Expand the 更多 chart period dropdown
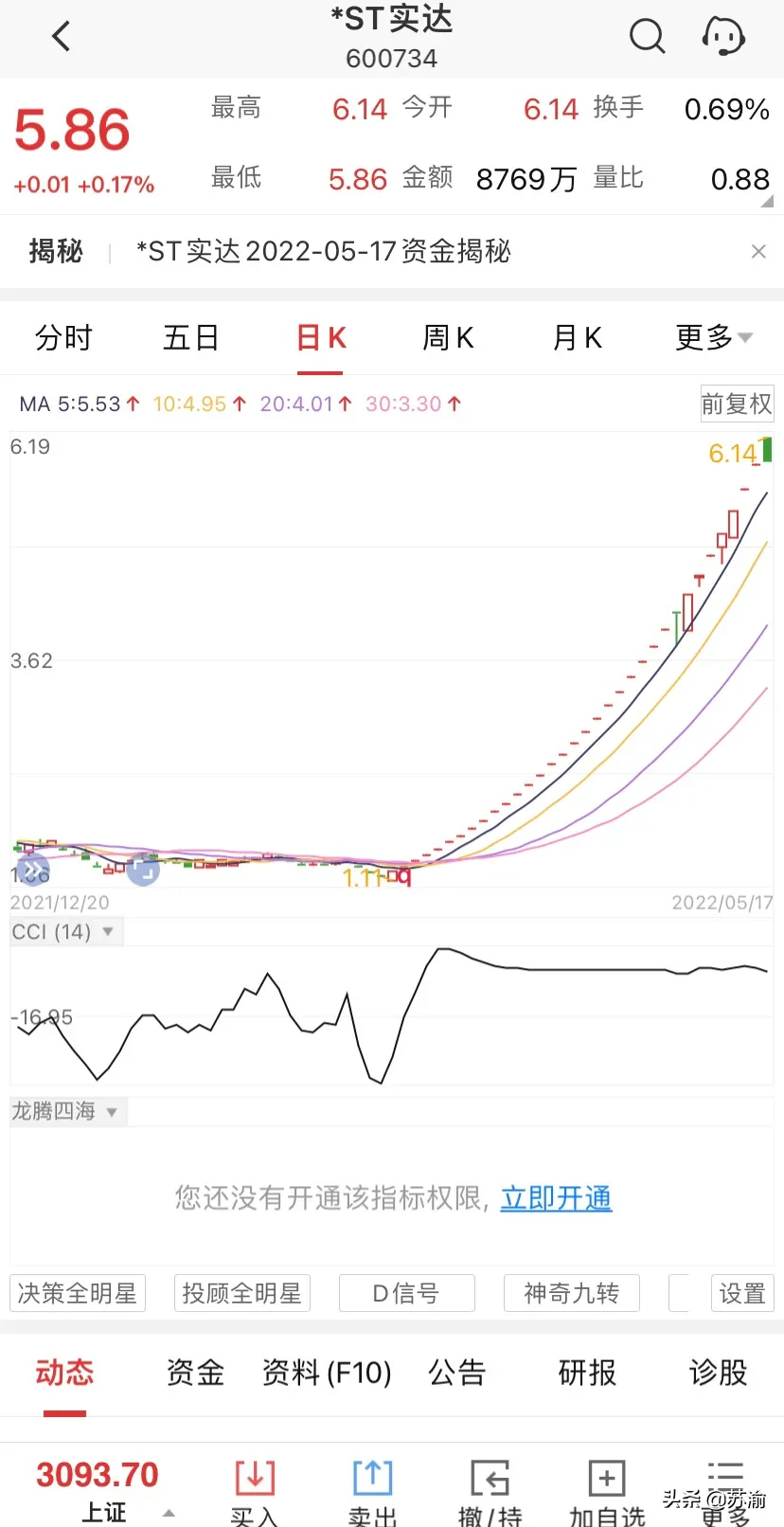The height and width of the screenshot is (1527, 784). click(713, 338)
